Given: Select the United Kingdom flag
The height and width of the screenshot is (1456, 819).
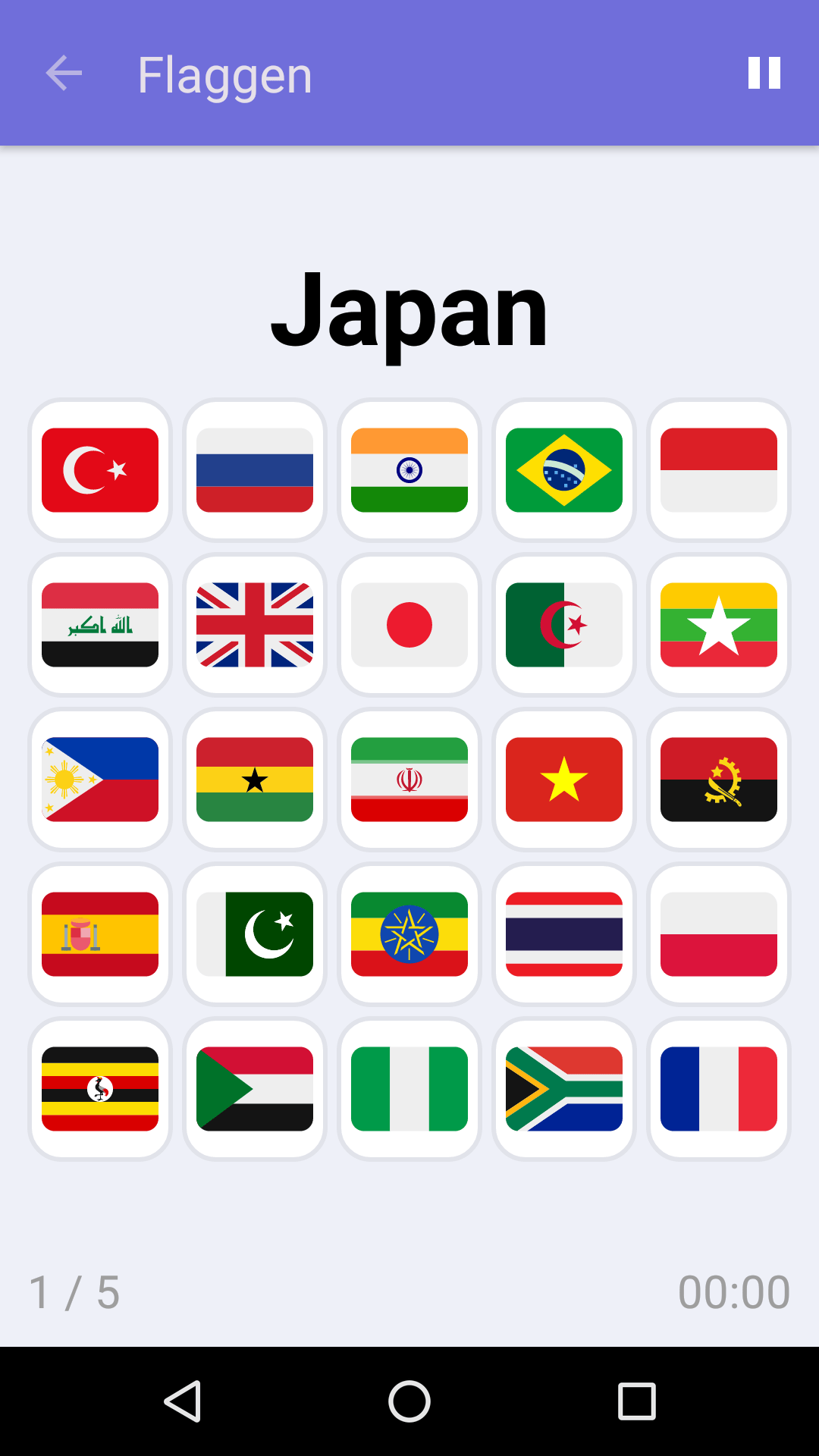Looking at the screenshot, I should pos(255,625).
